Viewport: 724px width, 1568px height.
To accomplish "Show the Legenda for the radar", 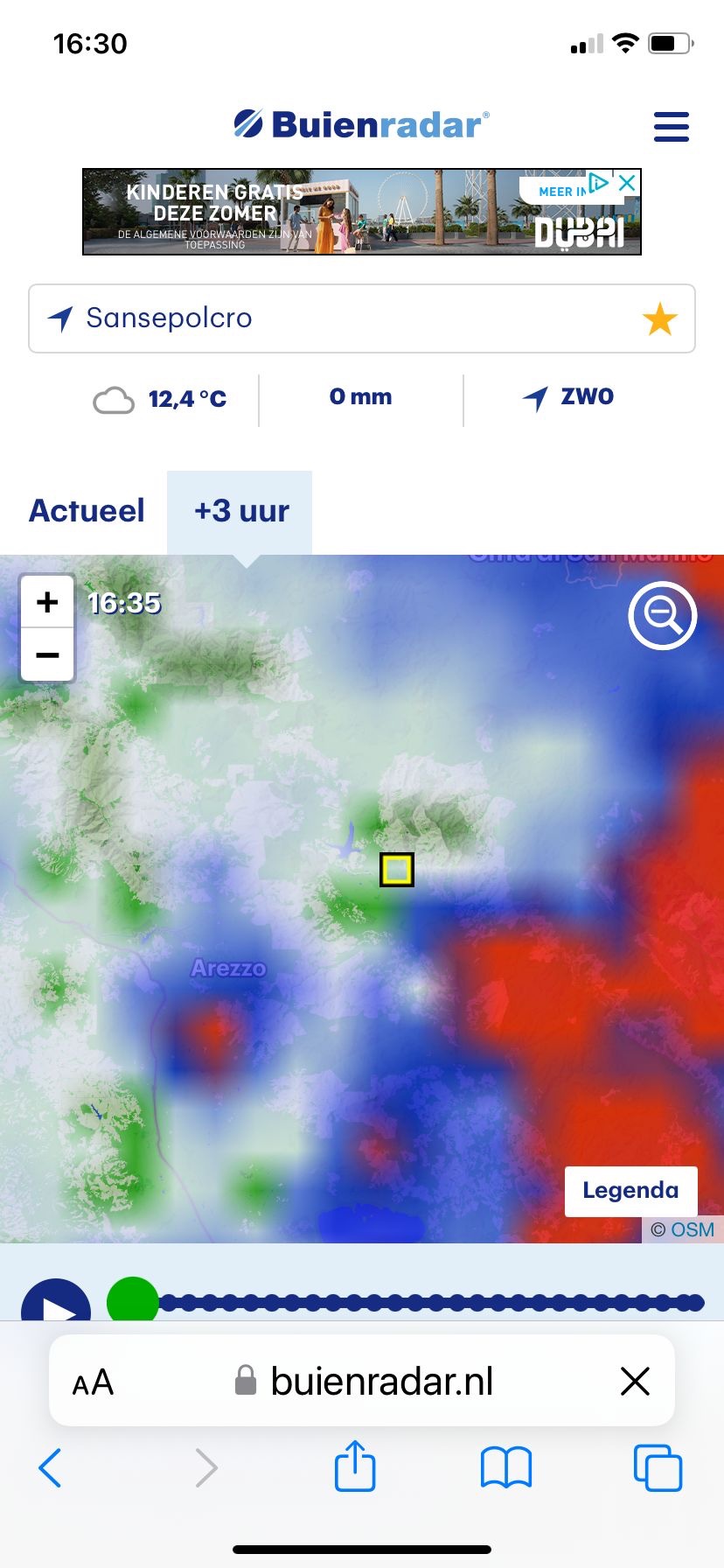I will [x=630, y=1190].
